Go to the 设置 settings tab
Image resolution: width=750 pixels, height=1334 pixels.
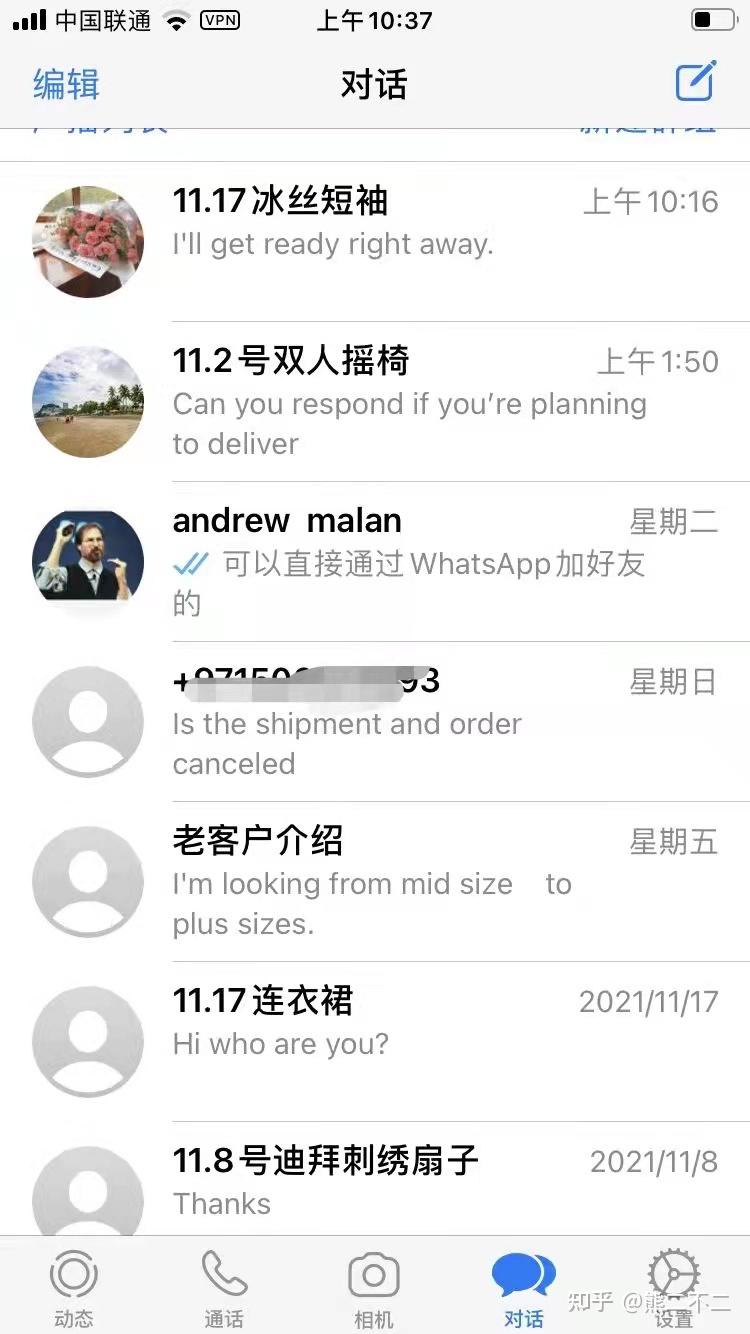coord(674,1288)
